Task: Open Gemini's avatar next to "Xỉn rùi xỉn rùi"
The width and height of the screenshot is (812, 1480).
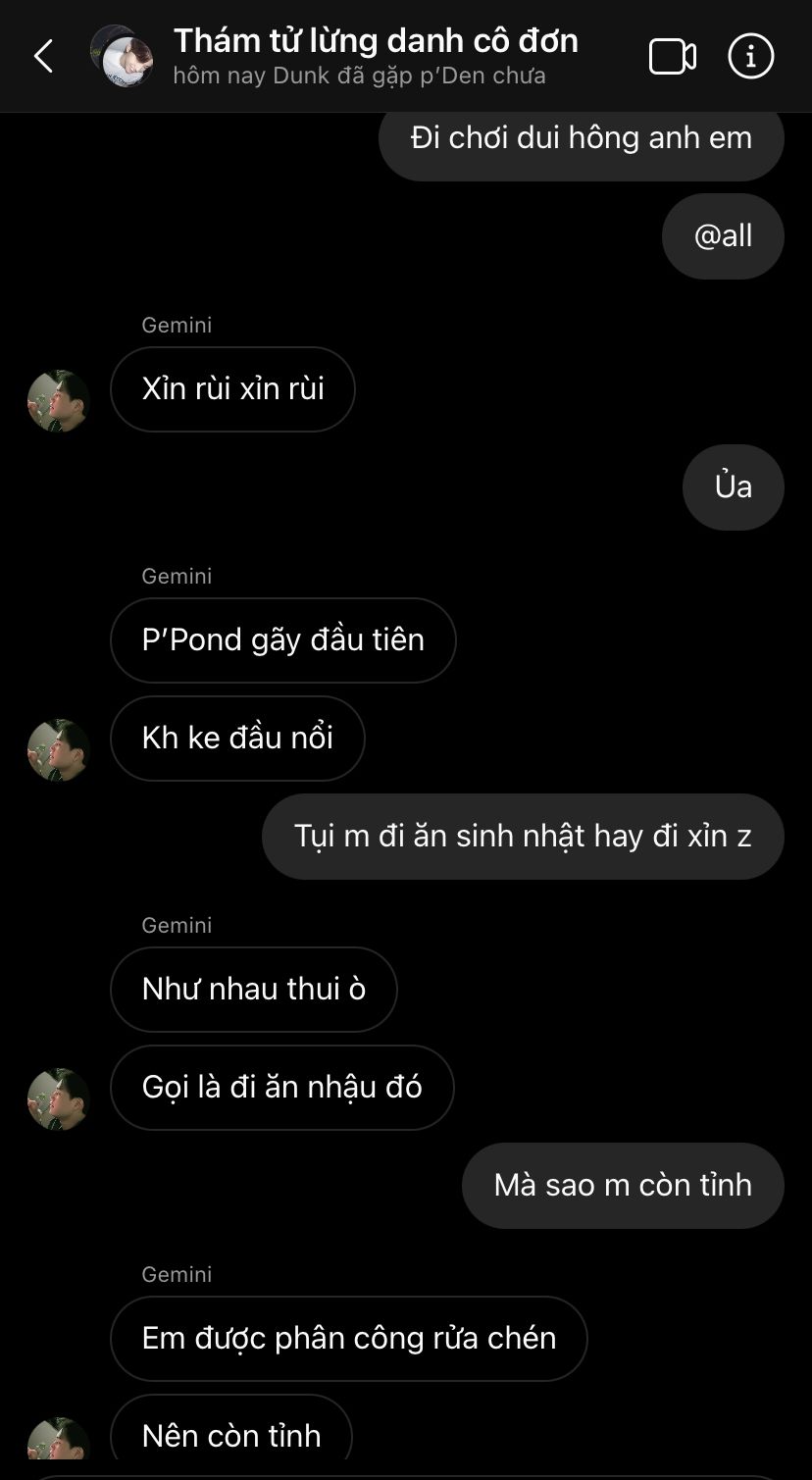Action: click(59, 401)
